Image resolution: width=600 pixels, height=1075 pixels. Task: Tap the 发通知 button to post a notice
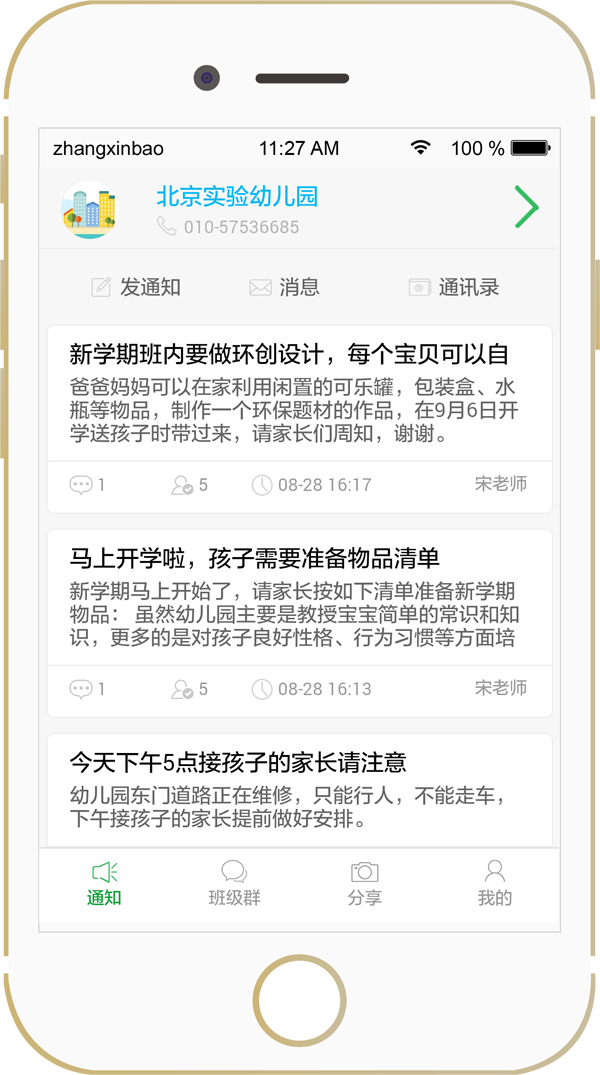(136, 288)
